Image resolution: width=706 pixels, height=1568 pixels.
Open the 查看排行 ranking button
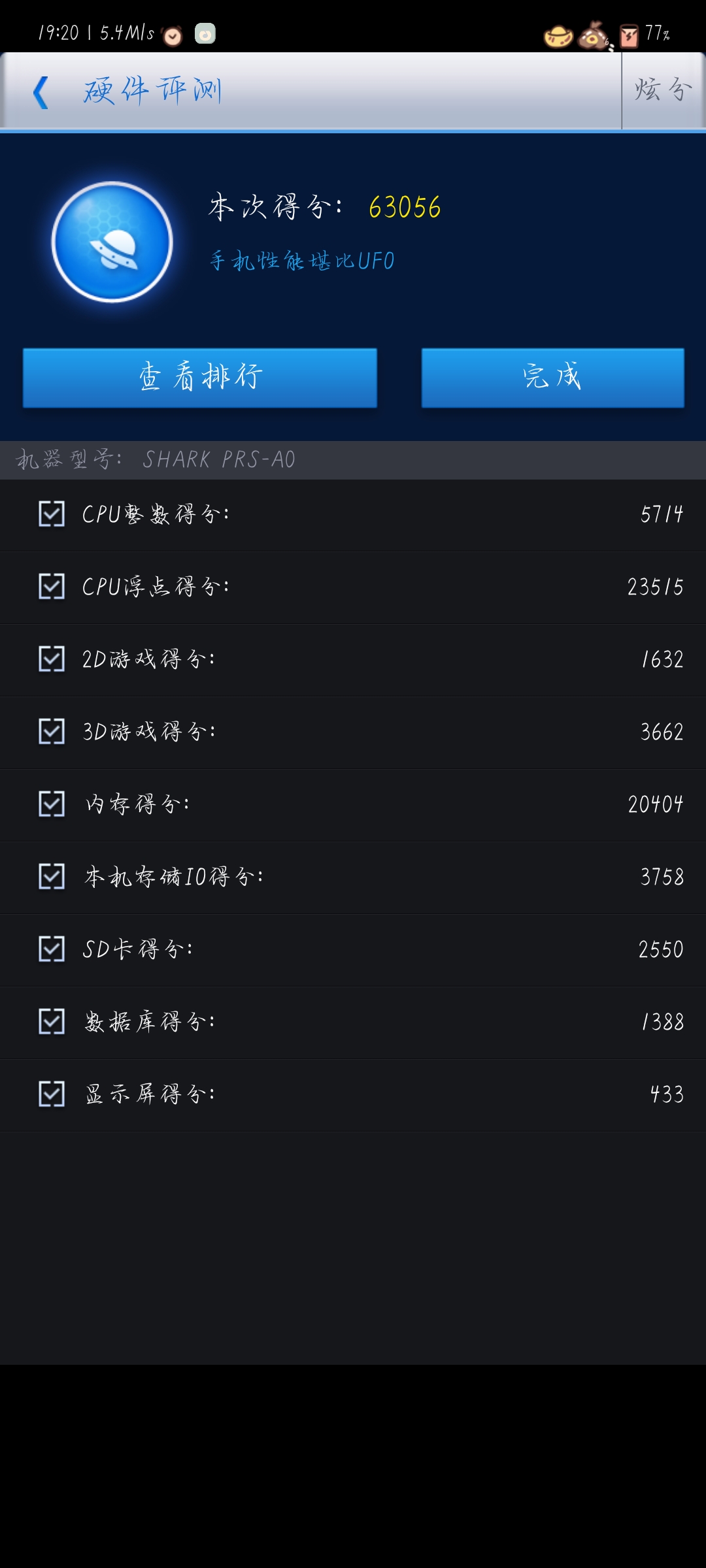tap(200, 378)
